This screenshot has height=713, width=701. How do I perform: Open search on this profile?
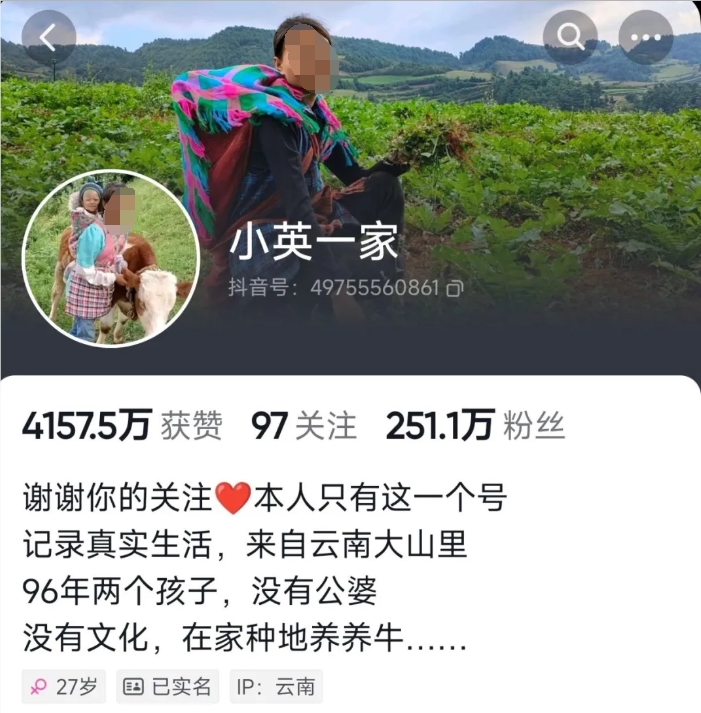(570, 38)
